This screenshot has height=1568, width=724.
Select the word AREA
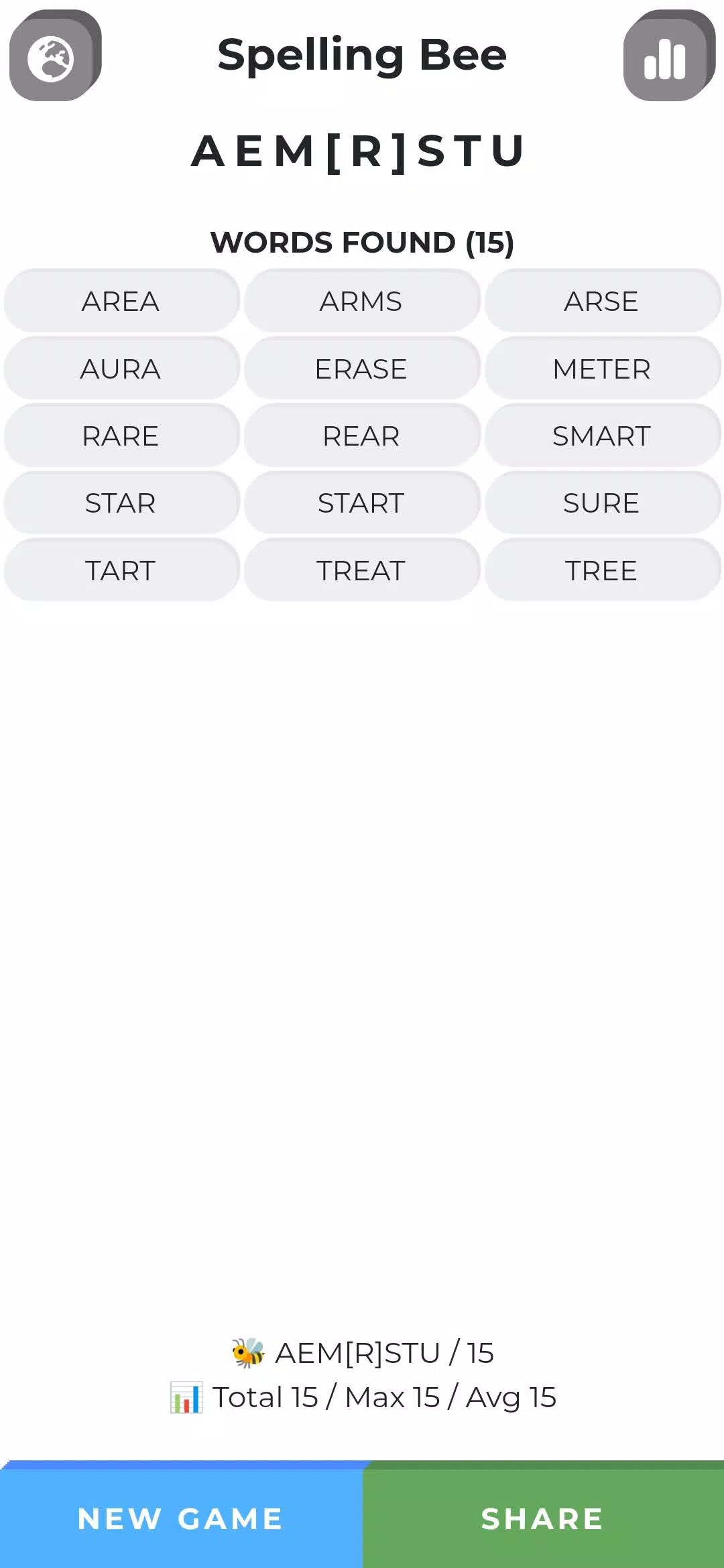121,302
